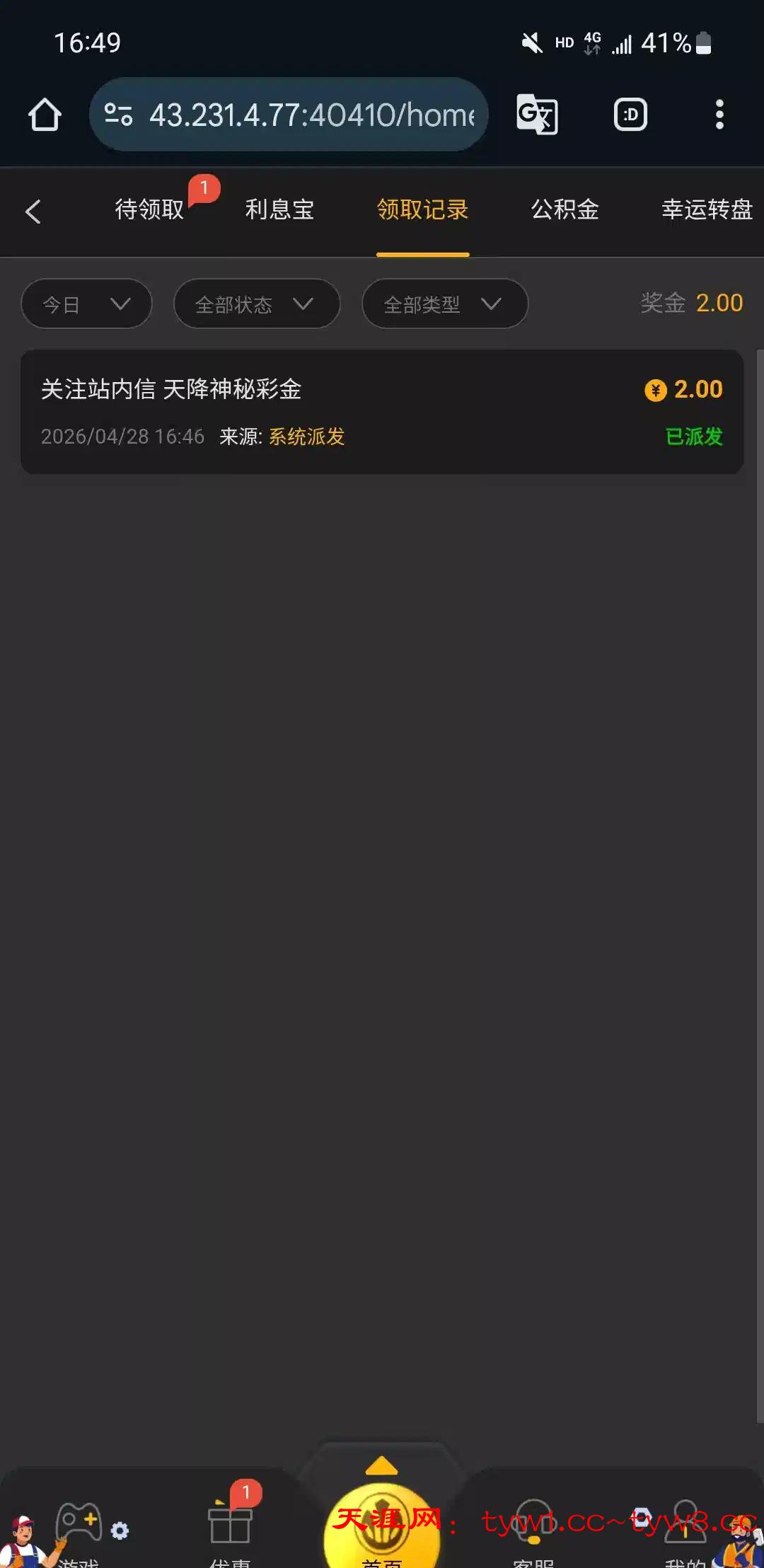Open the 利息宝 tab
Screen dimensions: 764x1568
(x=279, y=210)
